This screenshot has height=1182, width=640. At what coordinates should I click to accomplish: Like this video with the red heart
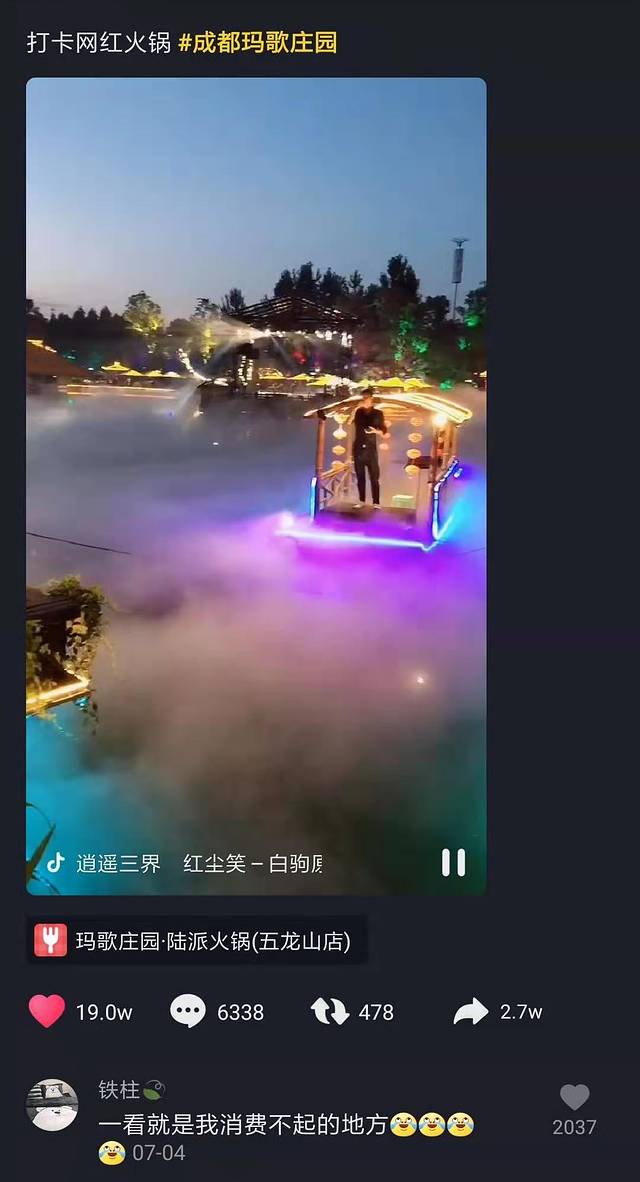coord(47,1011)
